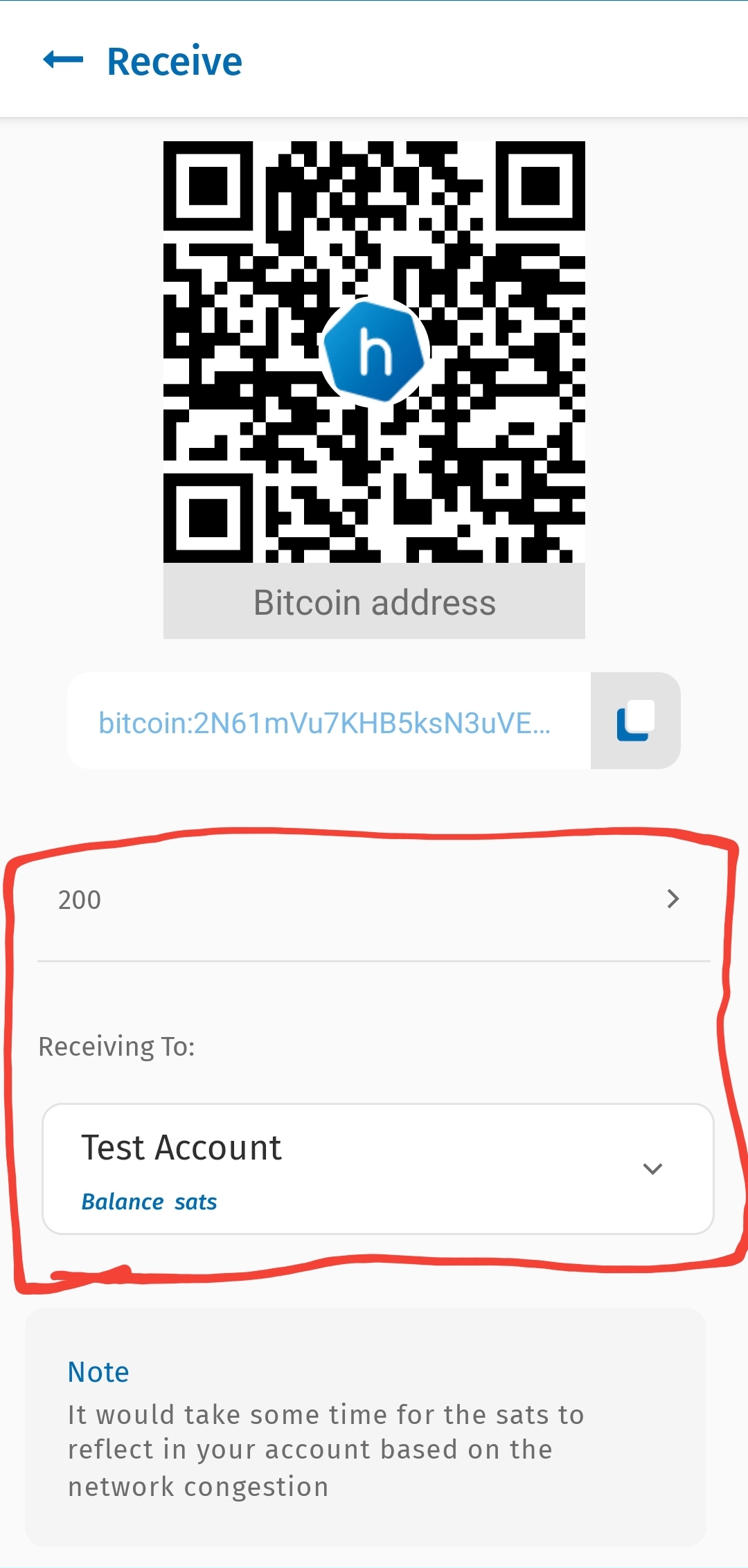Open amount details via the right chevron
This screenshot has height=1568, width=748.
(x=672, y=899)
